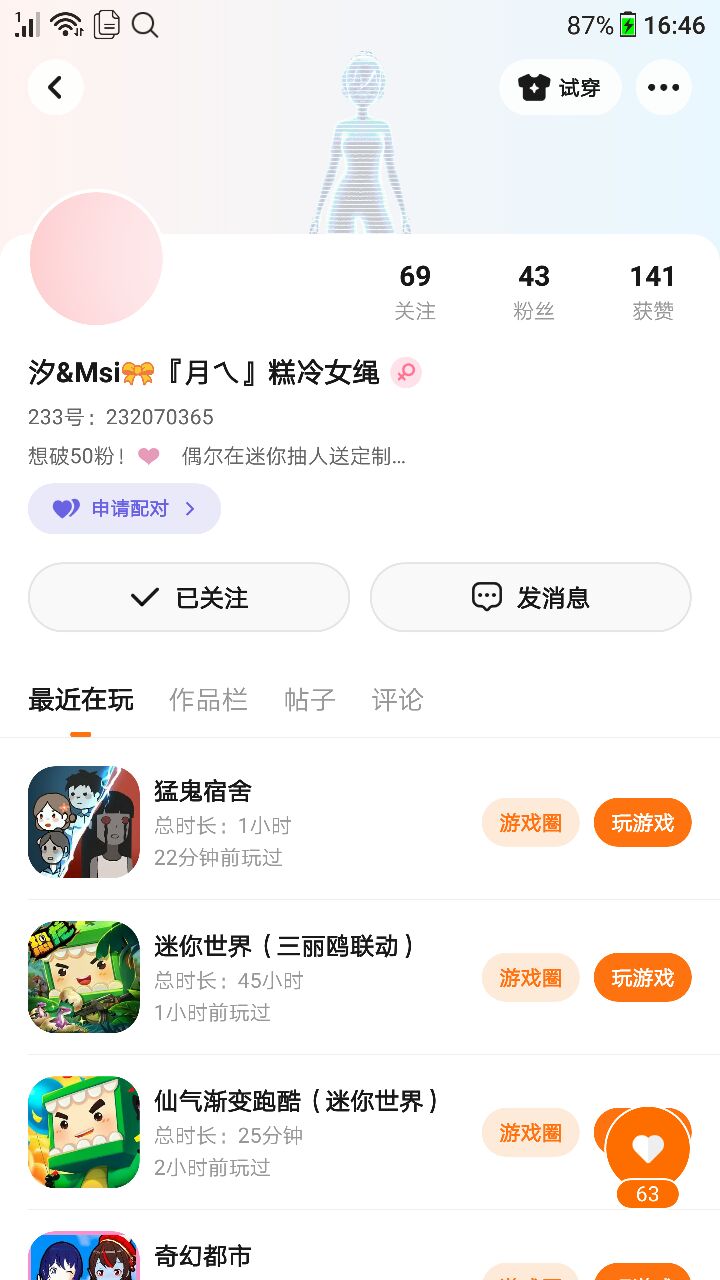The width and height of the screenshot is (720, 1280).
Task: Tap the 试穿 outfit try-on button
Action: [x=560, y=88]
